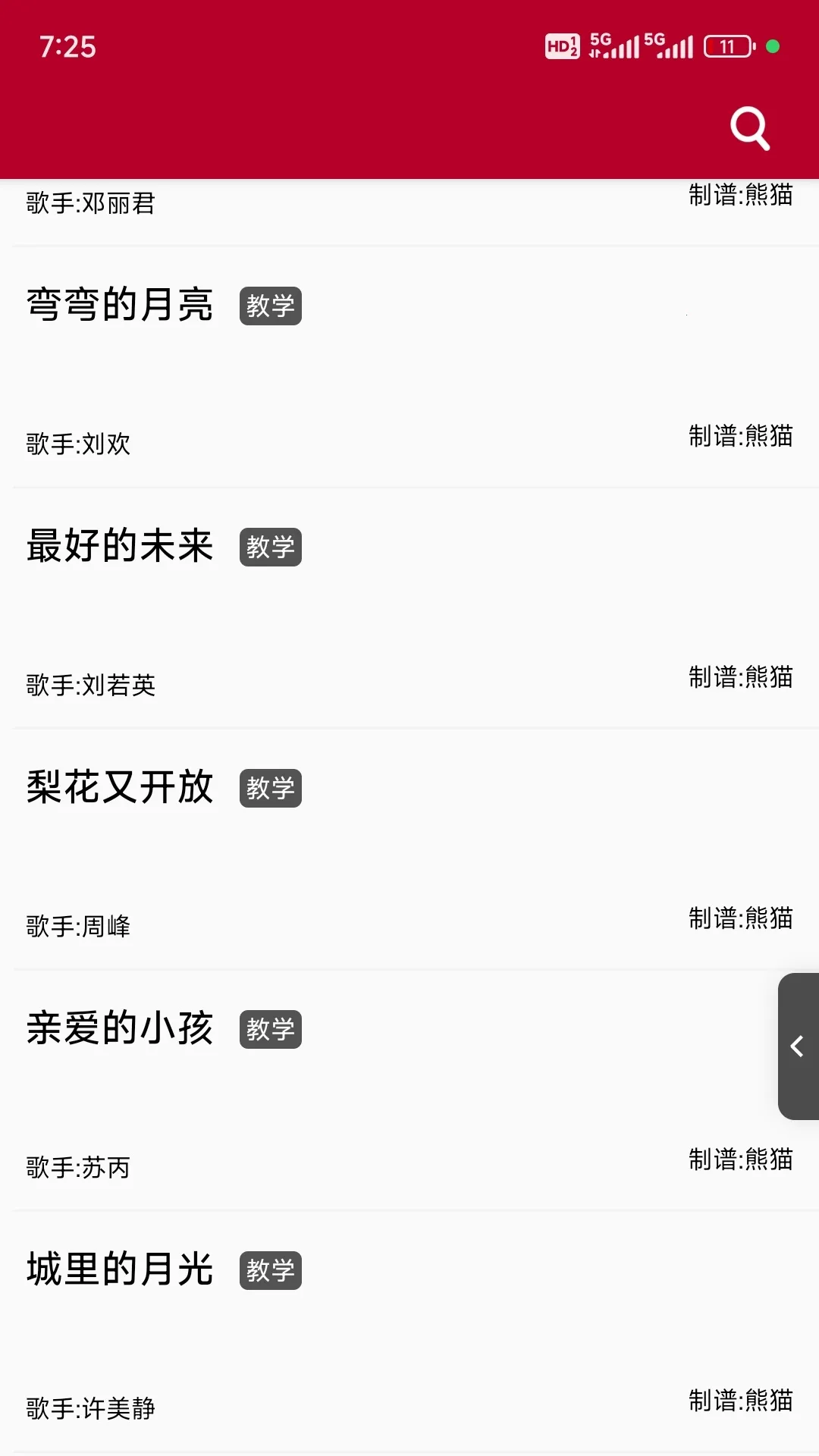The width and height of the screenshot is (819, 1456).
Task: Tap the clock showing 7:25 in status bar
Action: (68, 47)
